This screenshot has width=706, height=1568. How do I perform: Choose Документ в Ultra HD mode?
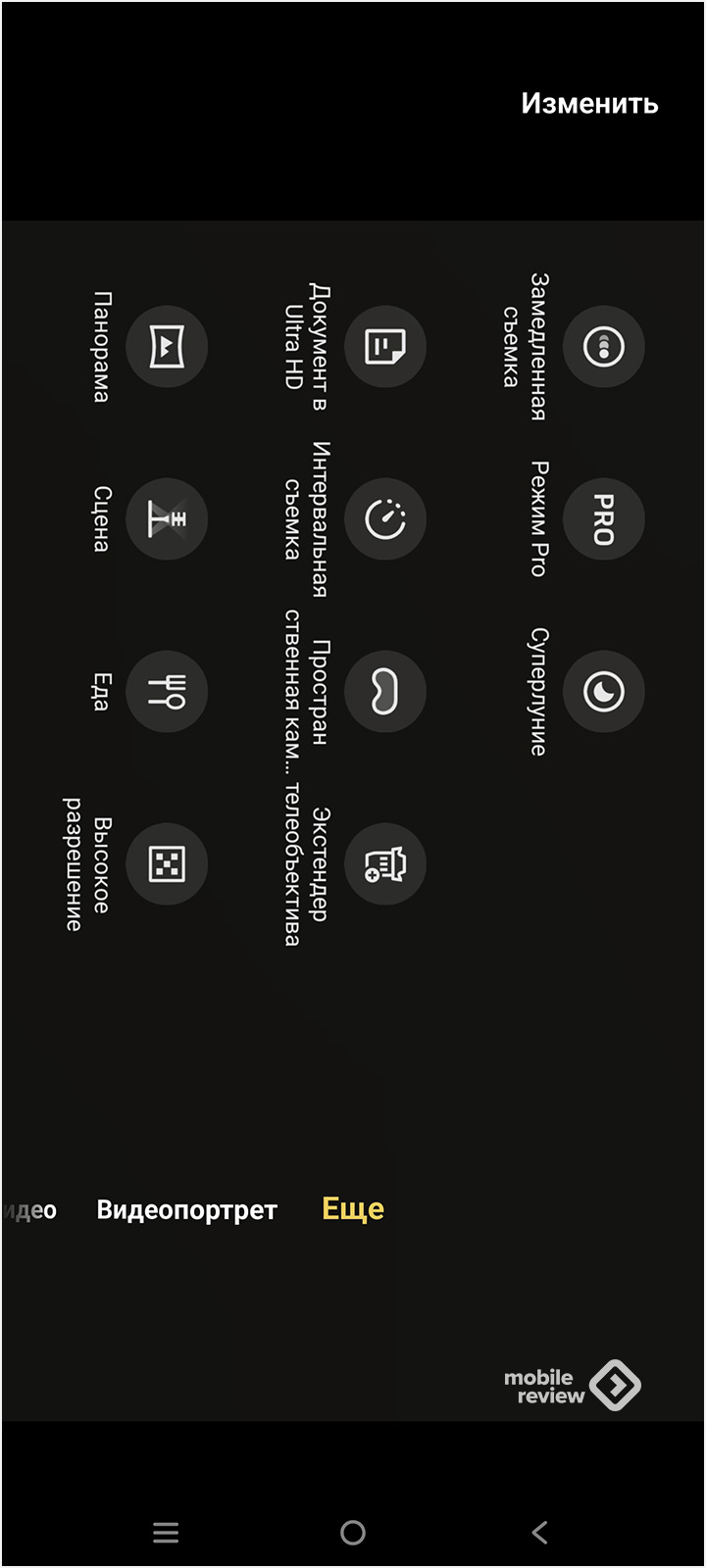(x=385, y=347)
